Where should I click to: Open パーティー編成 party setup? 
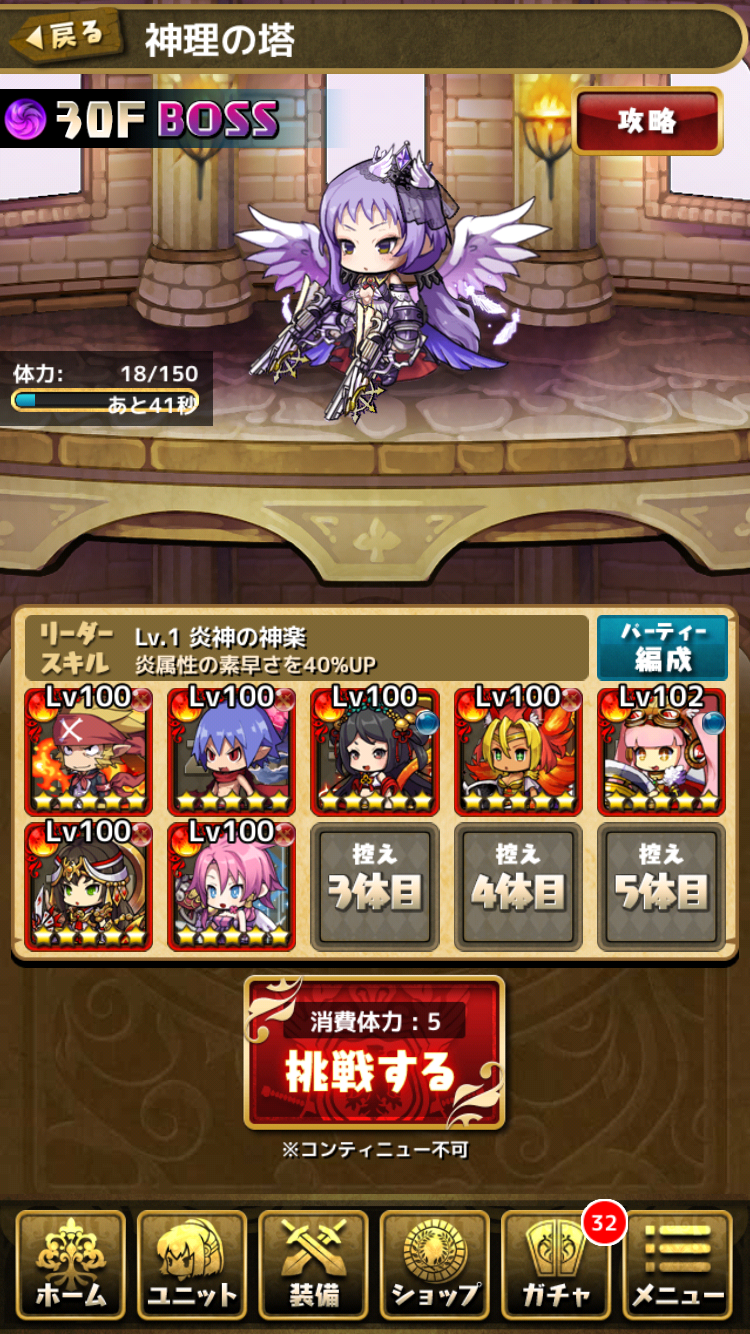662,647
